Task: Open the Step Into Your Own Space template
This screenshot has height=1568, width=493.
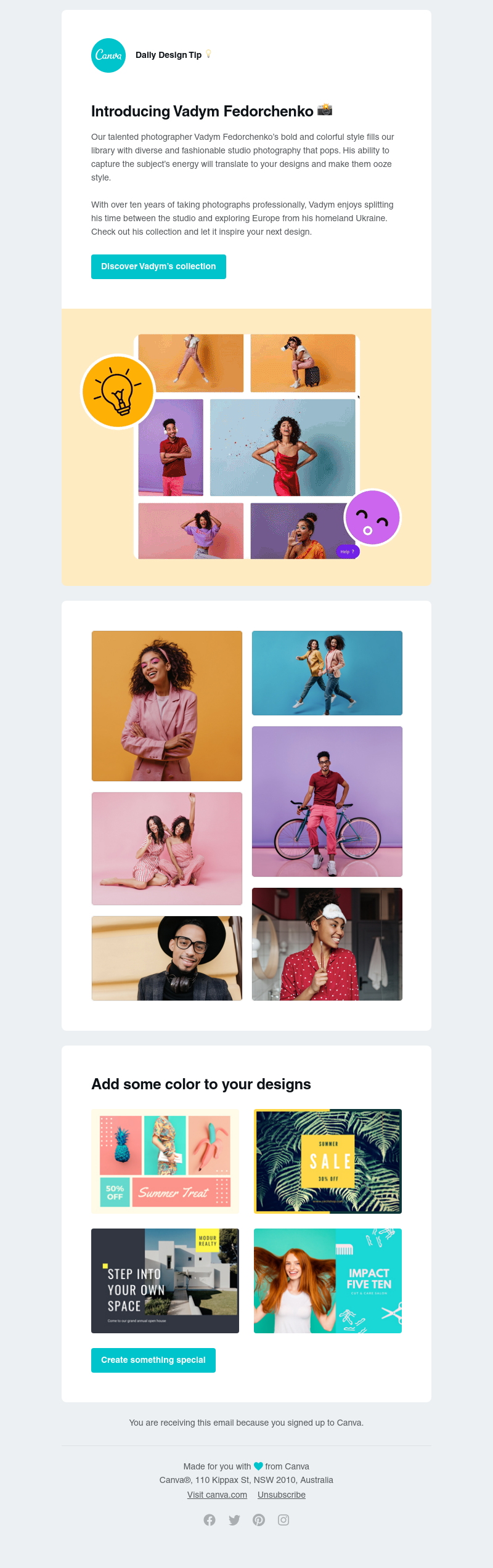Action: coord(165,1280)
